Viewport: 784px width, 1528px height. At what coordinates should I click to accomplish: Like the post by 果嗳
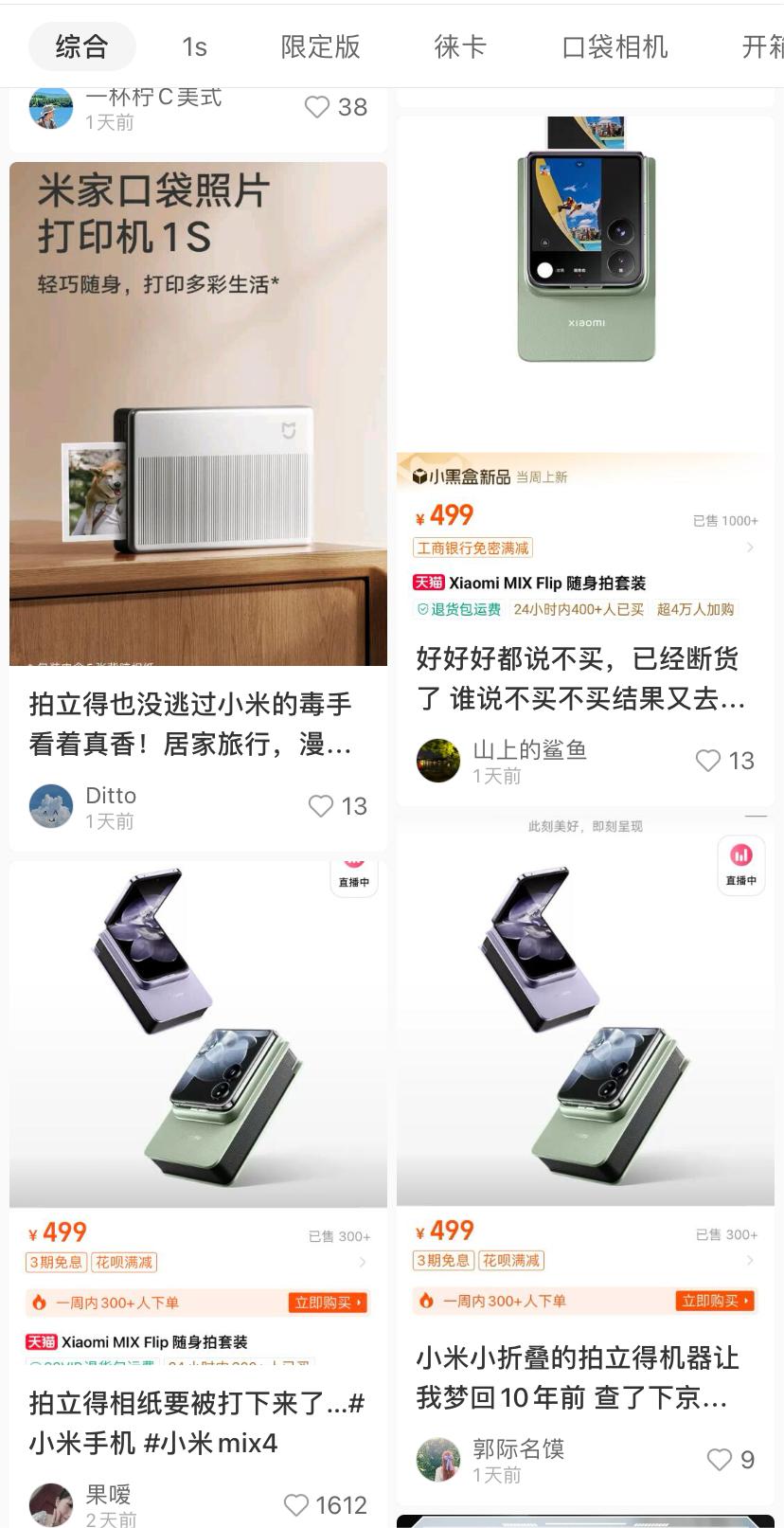(297, 1505)
